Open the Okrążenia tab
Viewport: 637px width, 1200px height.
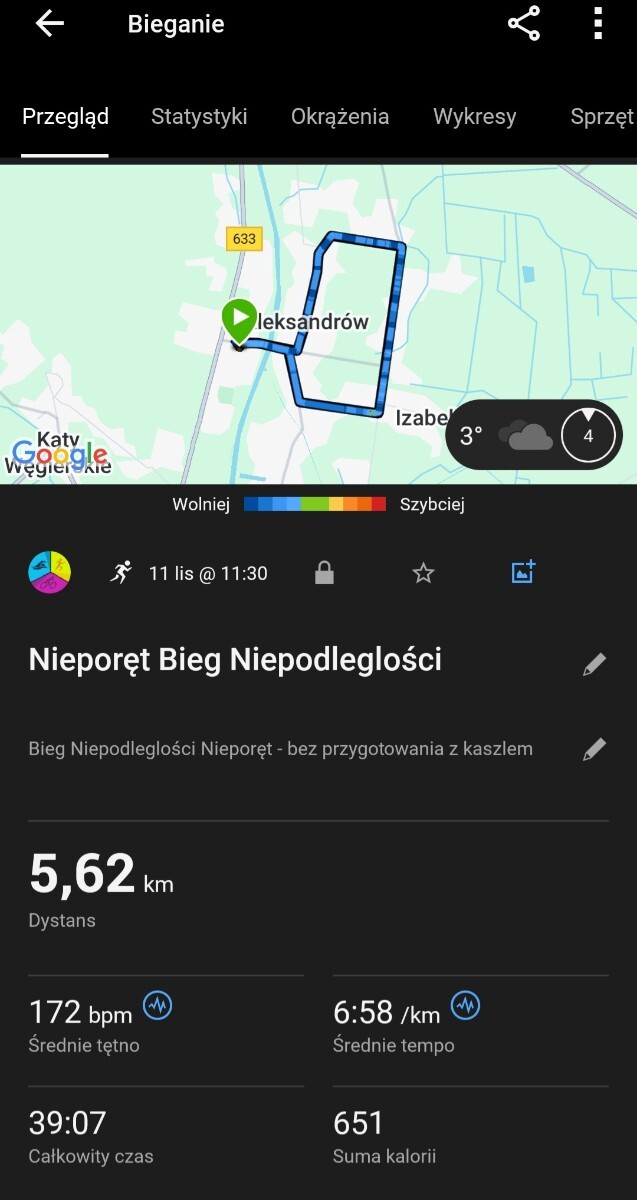pyautogui.click(x=340, y=116)
